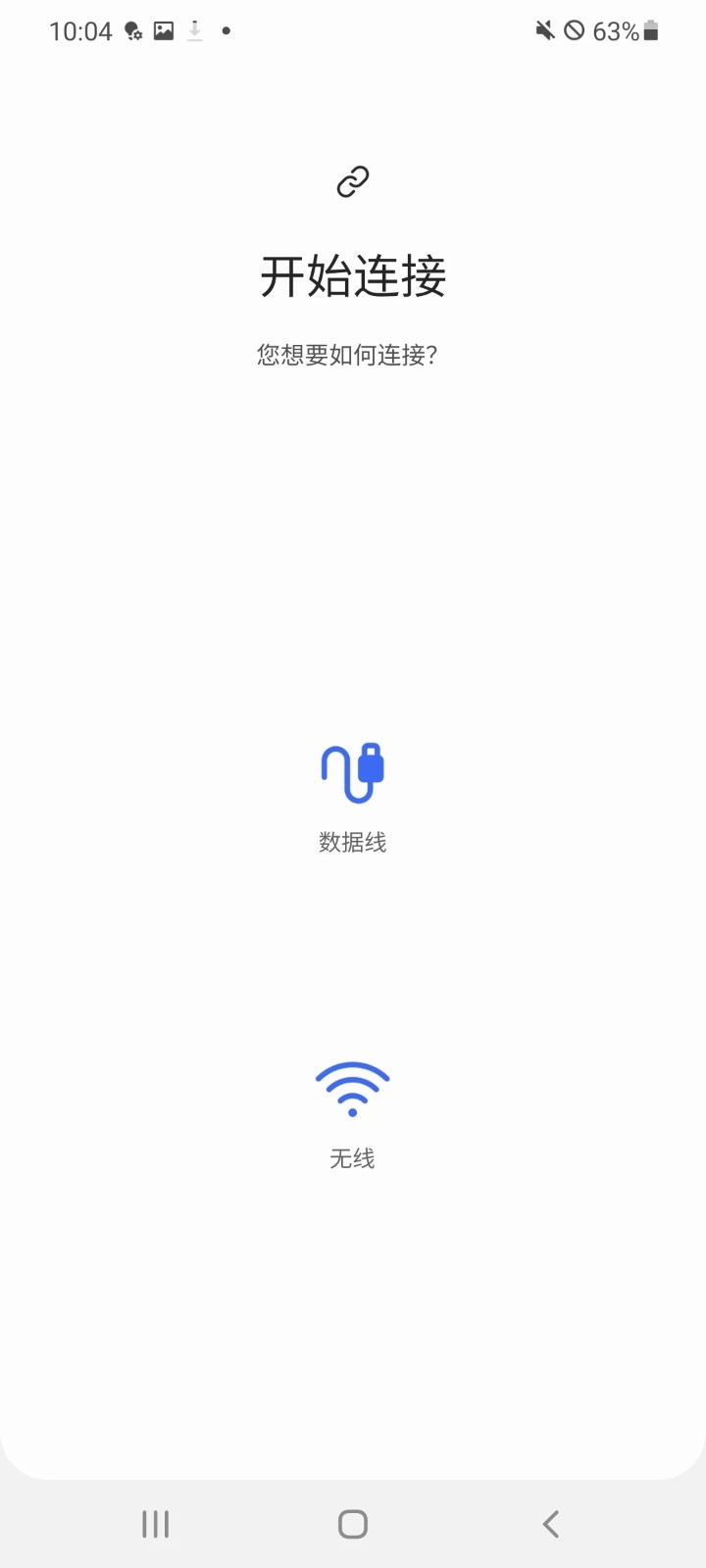Viewport: 706px width, 1568px height.
Task: Open the Recents navigation button
Action: [155, 1524]
